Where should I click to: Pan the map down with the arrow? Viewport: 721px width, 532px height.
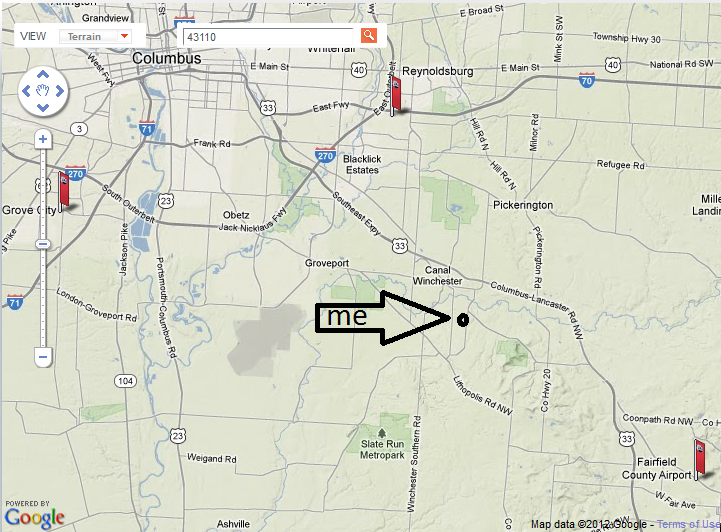pyautogui.click(x=43, y=109)
